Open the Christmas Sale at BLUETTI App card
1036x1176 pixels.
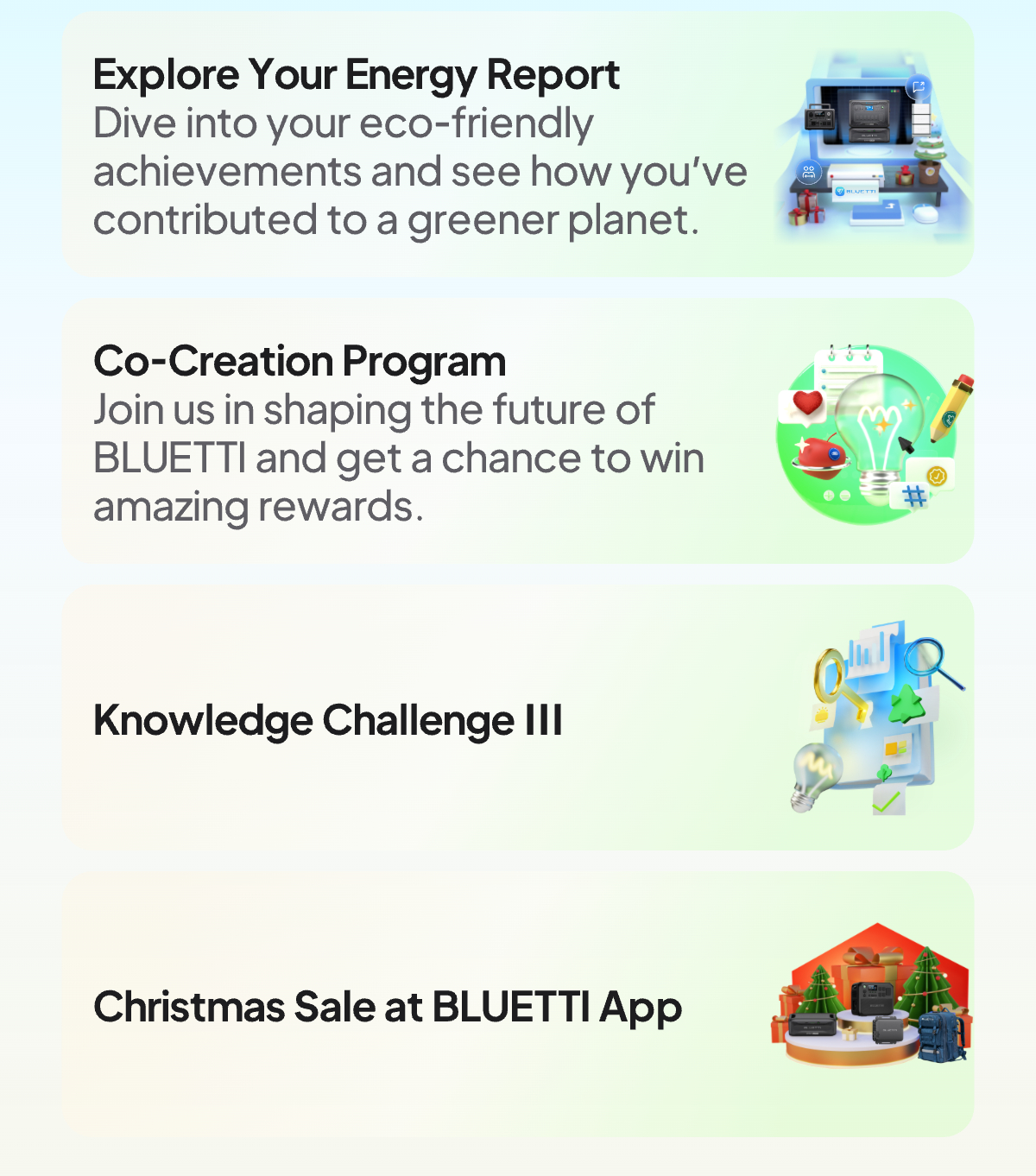point(518,1005)
